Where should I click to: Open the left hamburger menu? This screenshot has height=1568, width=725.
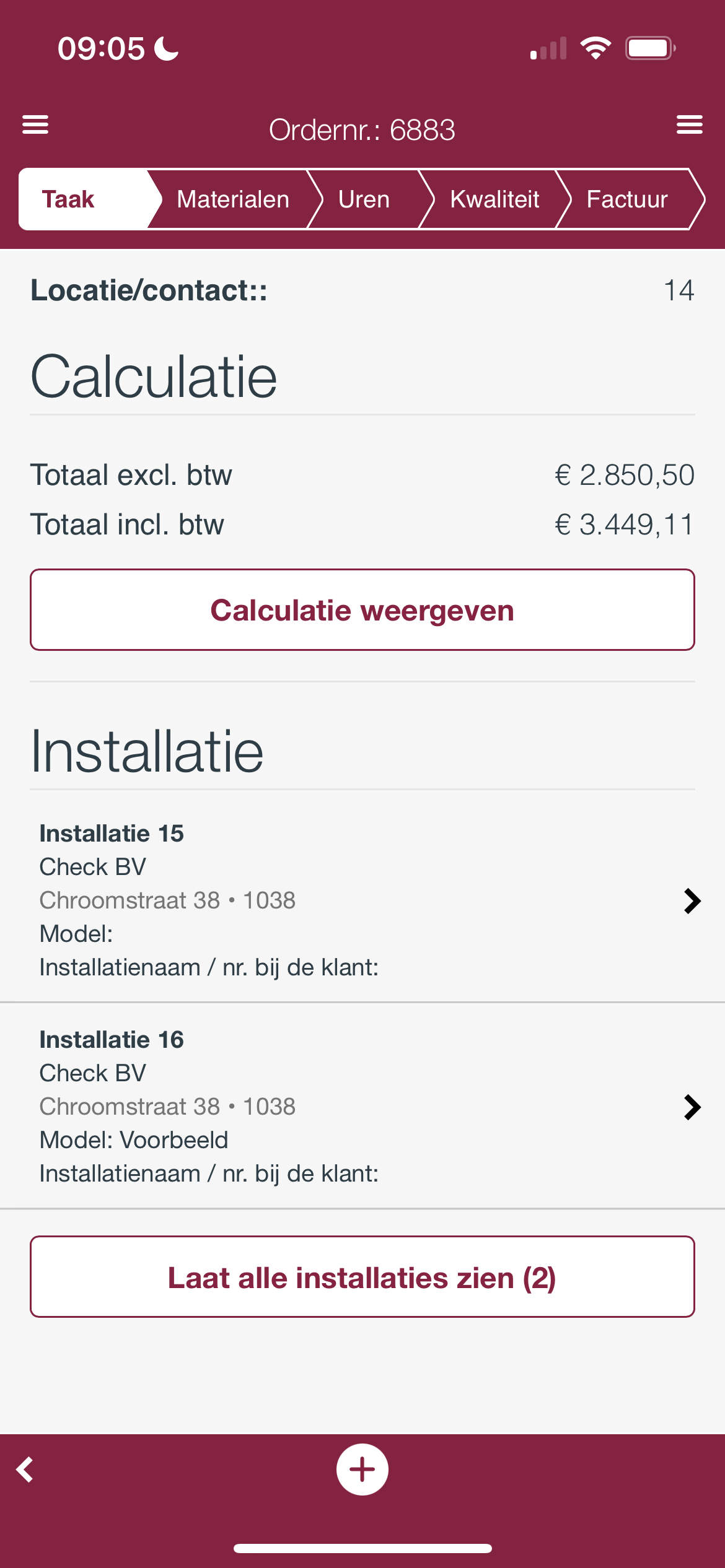35,124
